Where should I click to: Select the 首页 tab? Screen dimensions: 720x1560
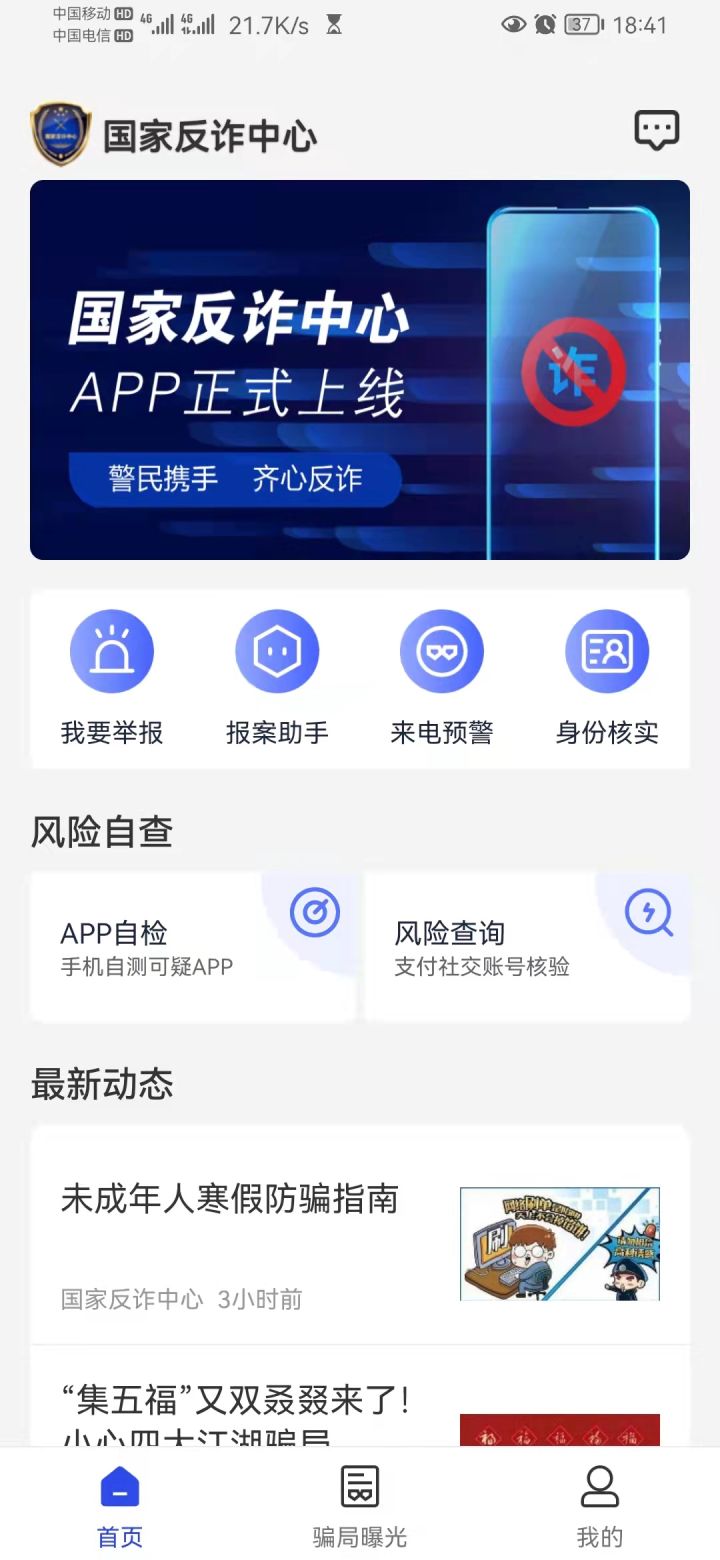tap(119, 1505)
